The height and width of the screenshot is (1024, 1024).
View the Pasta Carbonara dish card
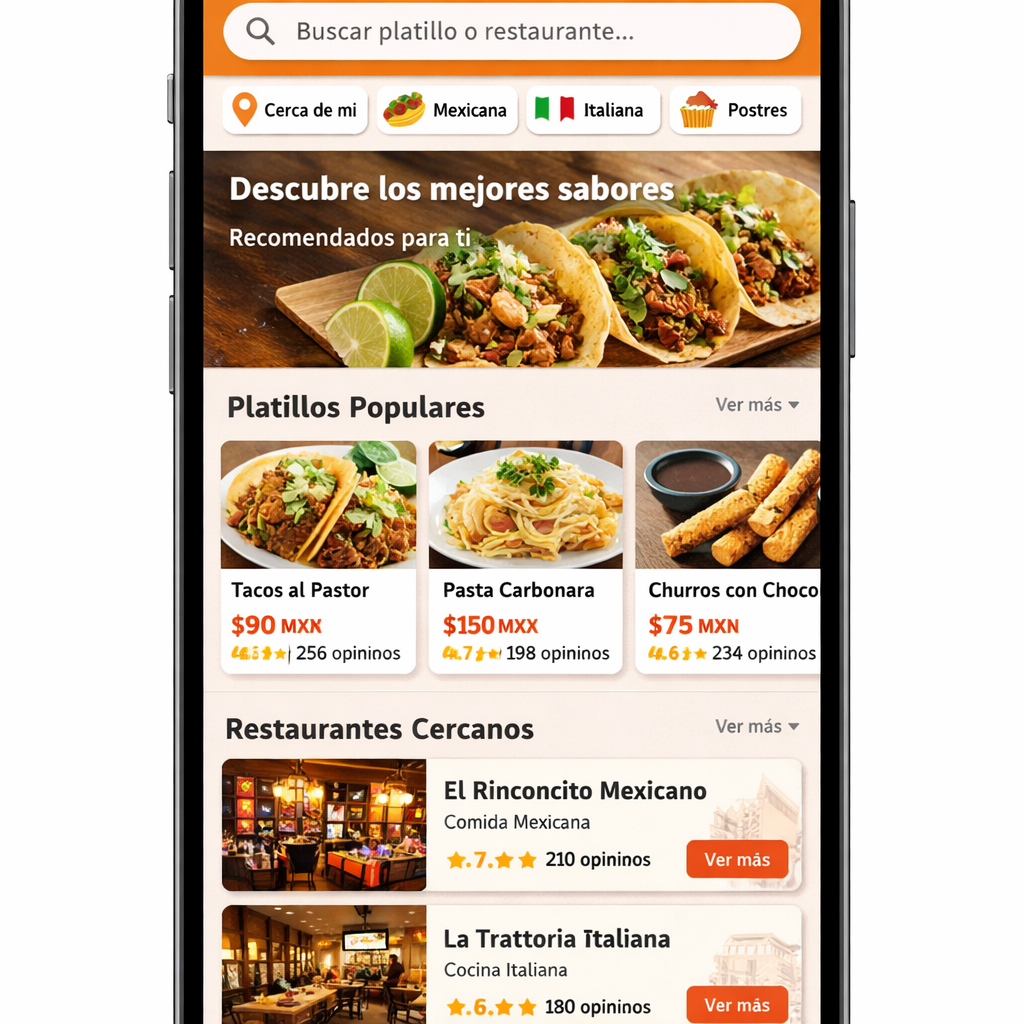525,557
